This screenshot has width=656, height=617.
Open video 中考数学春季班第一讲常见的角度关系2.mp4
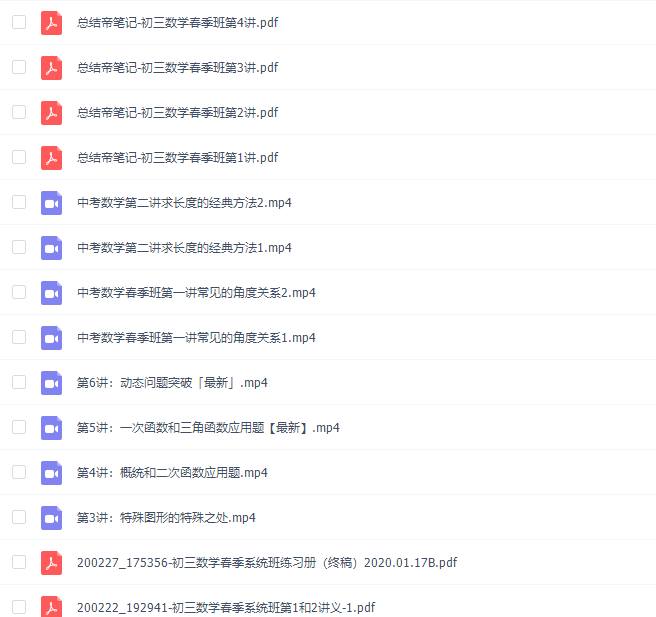[196, 292]
